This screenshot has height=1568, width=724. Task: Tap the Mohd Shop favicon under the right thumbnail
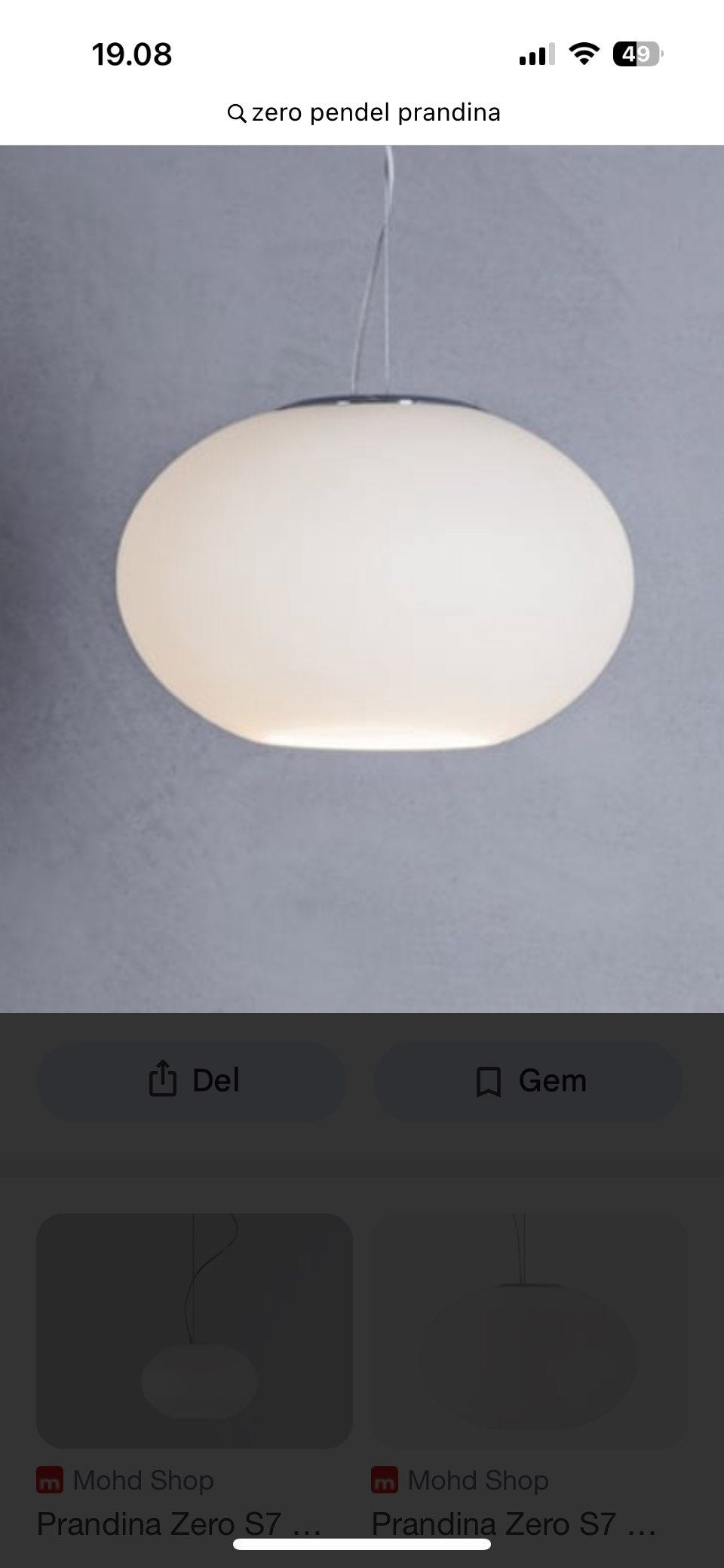tap(387, 1480)
